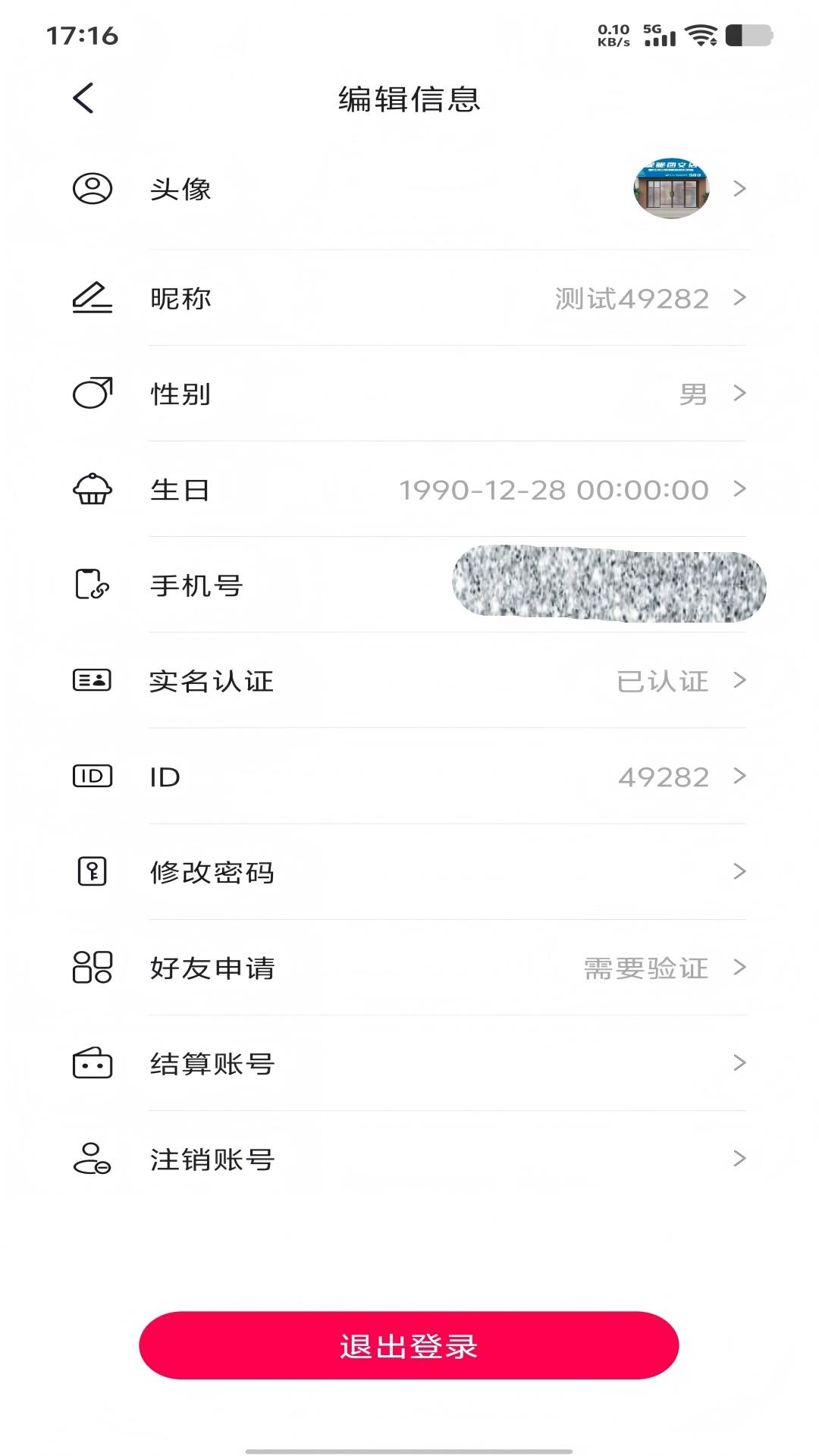Image resolution: width=819 pixels, height=1456 pixels.
Task: Click the avatar person icon next to 头像
Action: [93, 190]
